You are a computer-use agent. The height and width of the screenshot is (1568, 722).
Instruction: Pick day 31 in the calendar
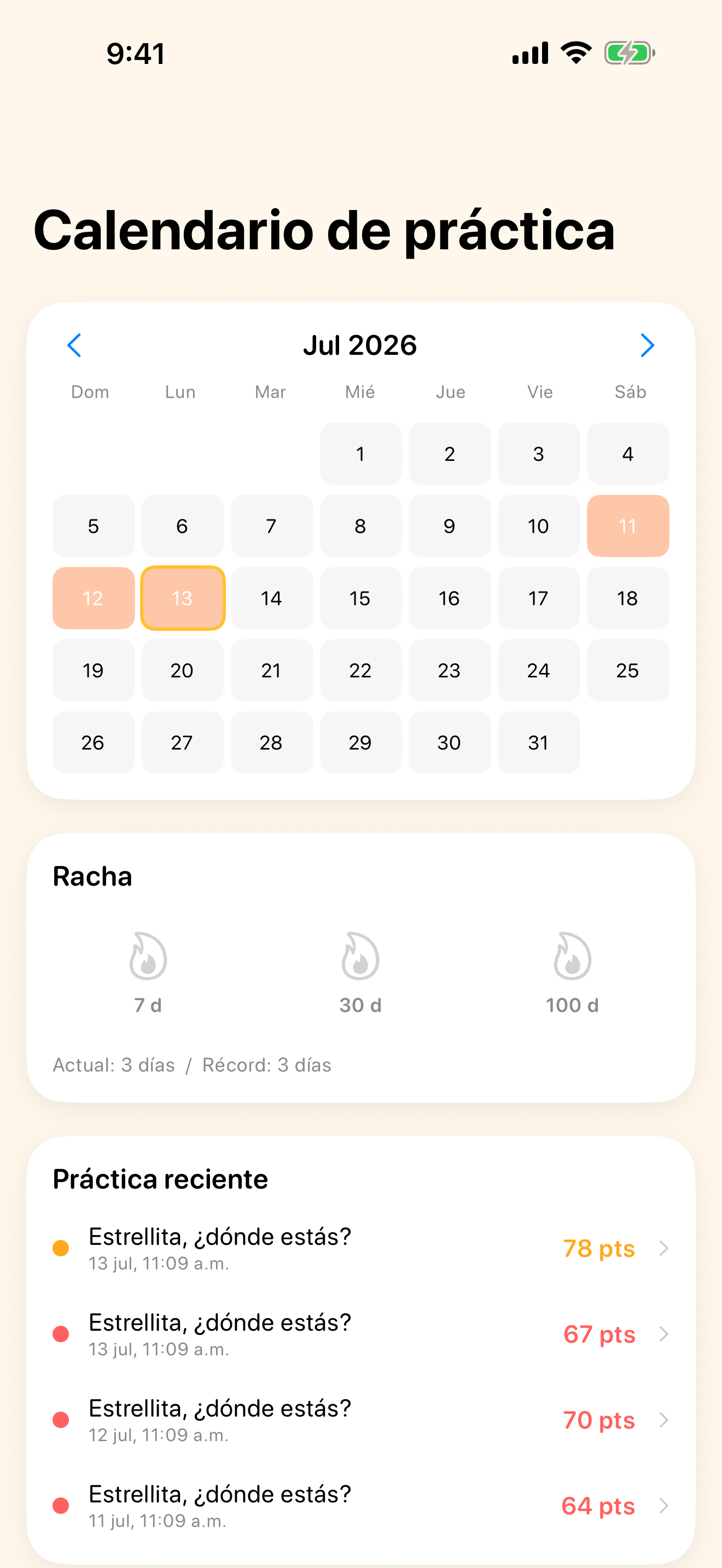[x=538, y=742]
